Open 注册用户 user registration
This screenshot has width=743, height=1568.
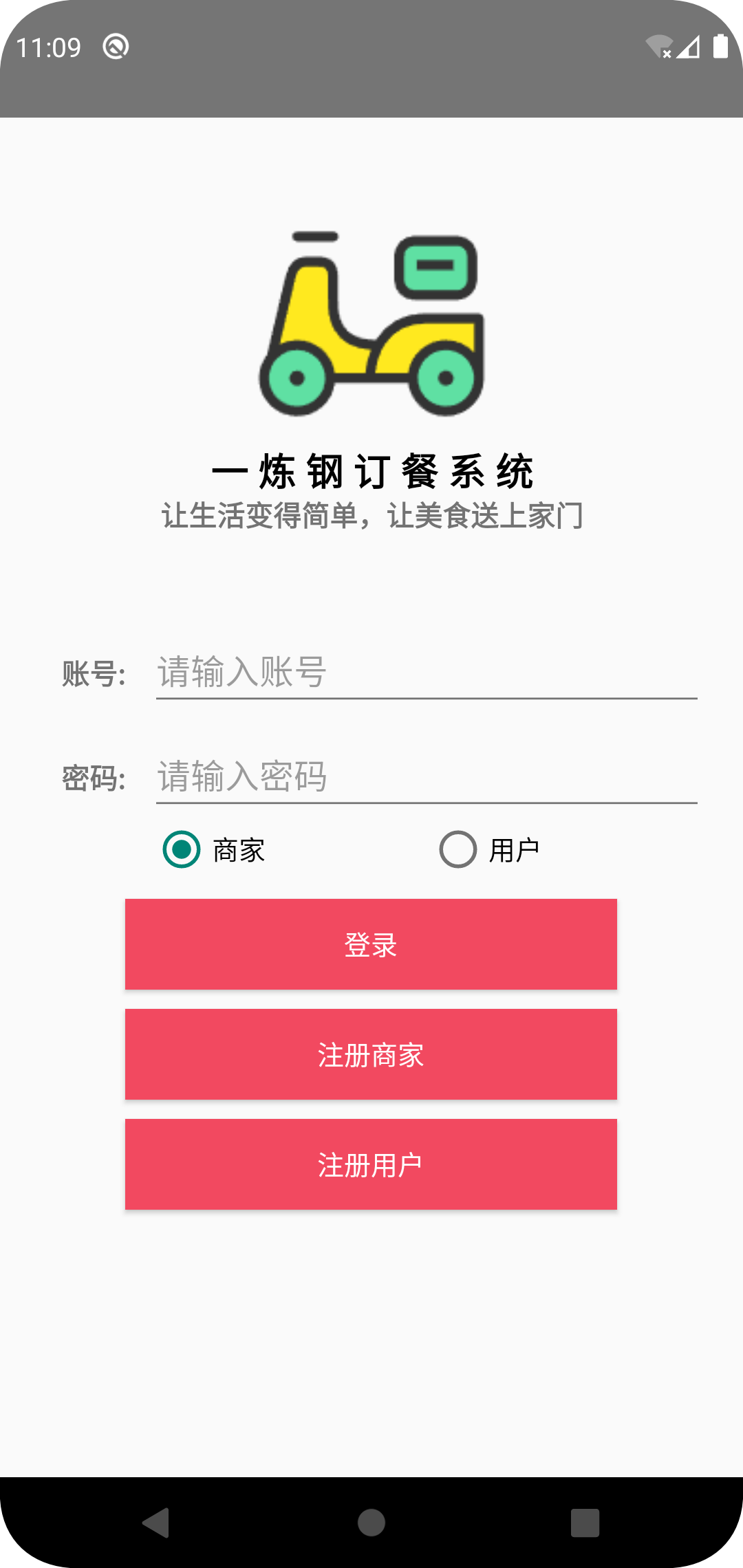(x=371, y=1164)
